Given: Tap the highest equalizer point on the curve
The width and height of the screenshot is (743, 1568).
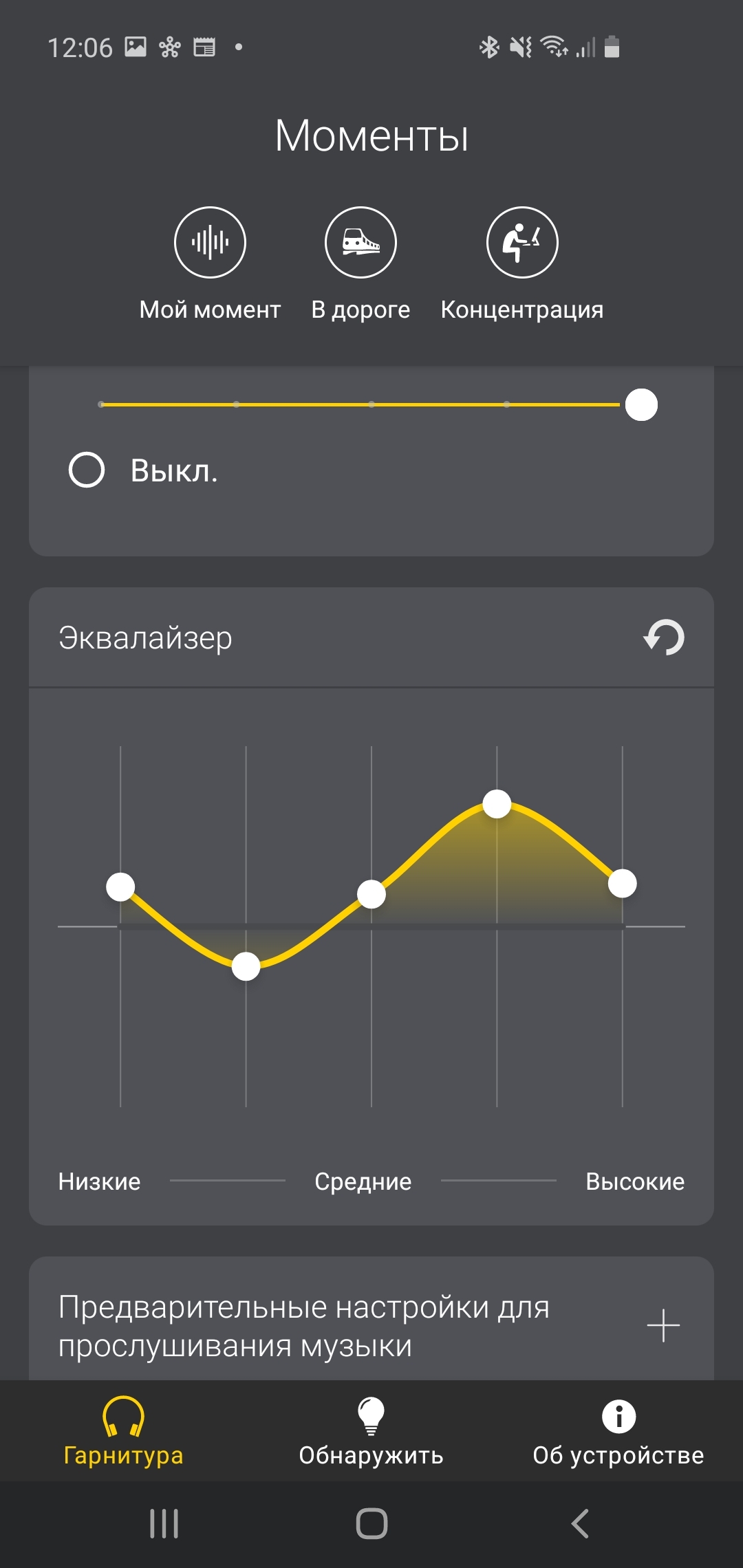Looking at the screenshot, I should pos(497,803).
